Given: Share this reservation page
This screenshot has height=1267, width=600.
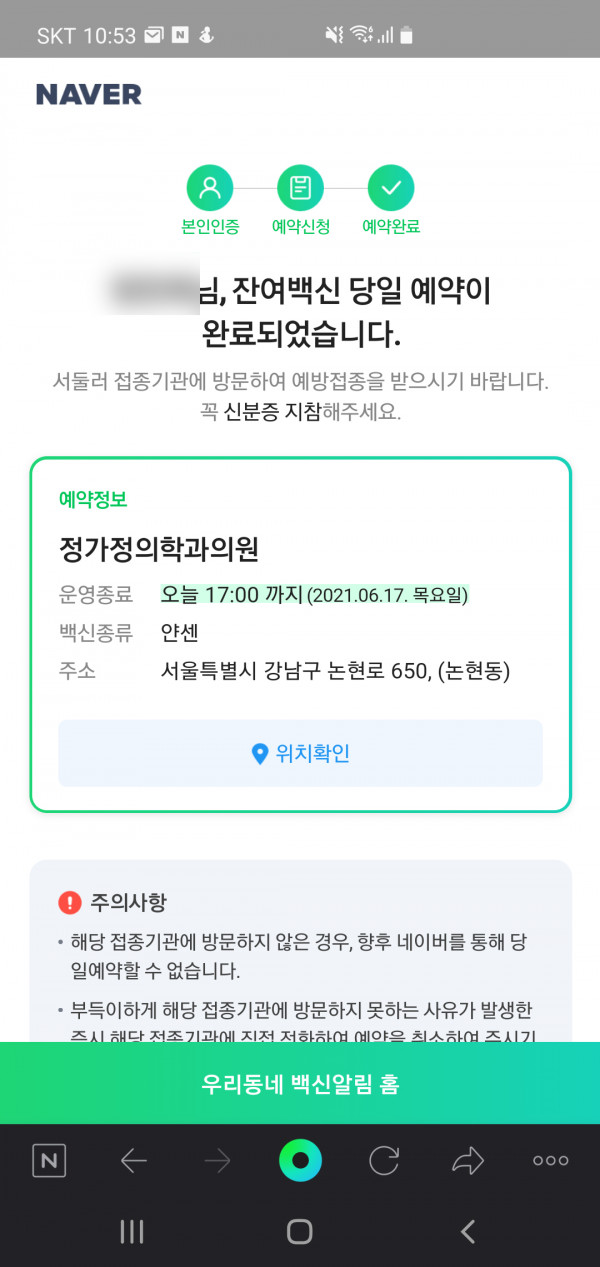Looking at the screenshot, I should (x=467, y=1161).
